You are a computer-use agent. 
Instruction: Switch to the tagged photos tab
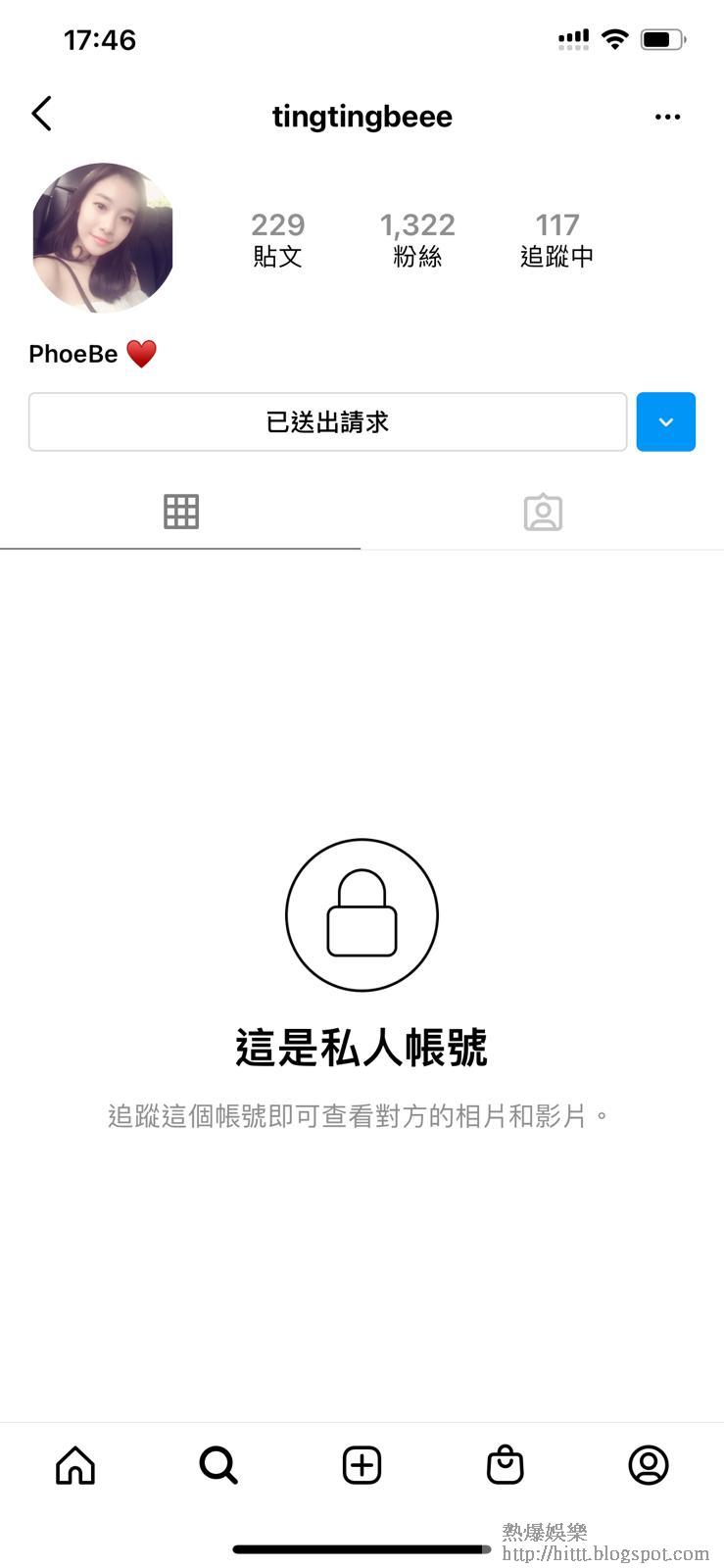pyautogui.click(x=543, y=512)
